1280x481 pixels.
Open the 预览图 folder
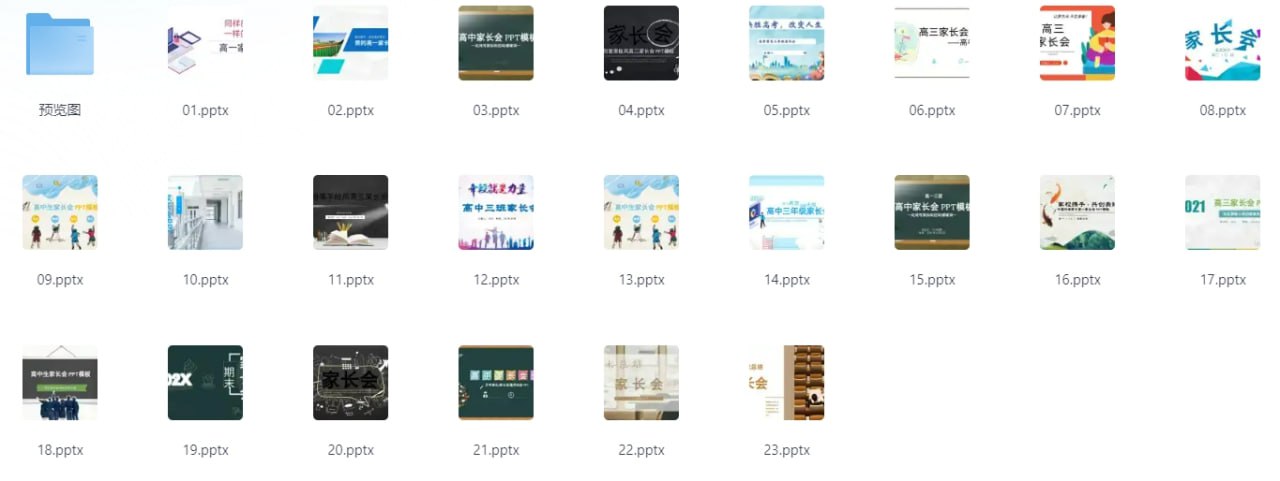(60, 45)
